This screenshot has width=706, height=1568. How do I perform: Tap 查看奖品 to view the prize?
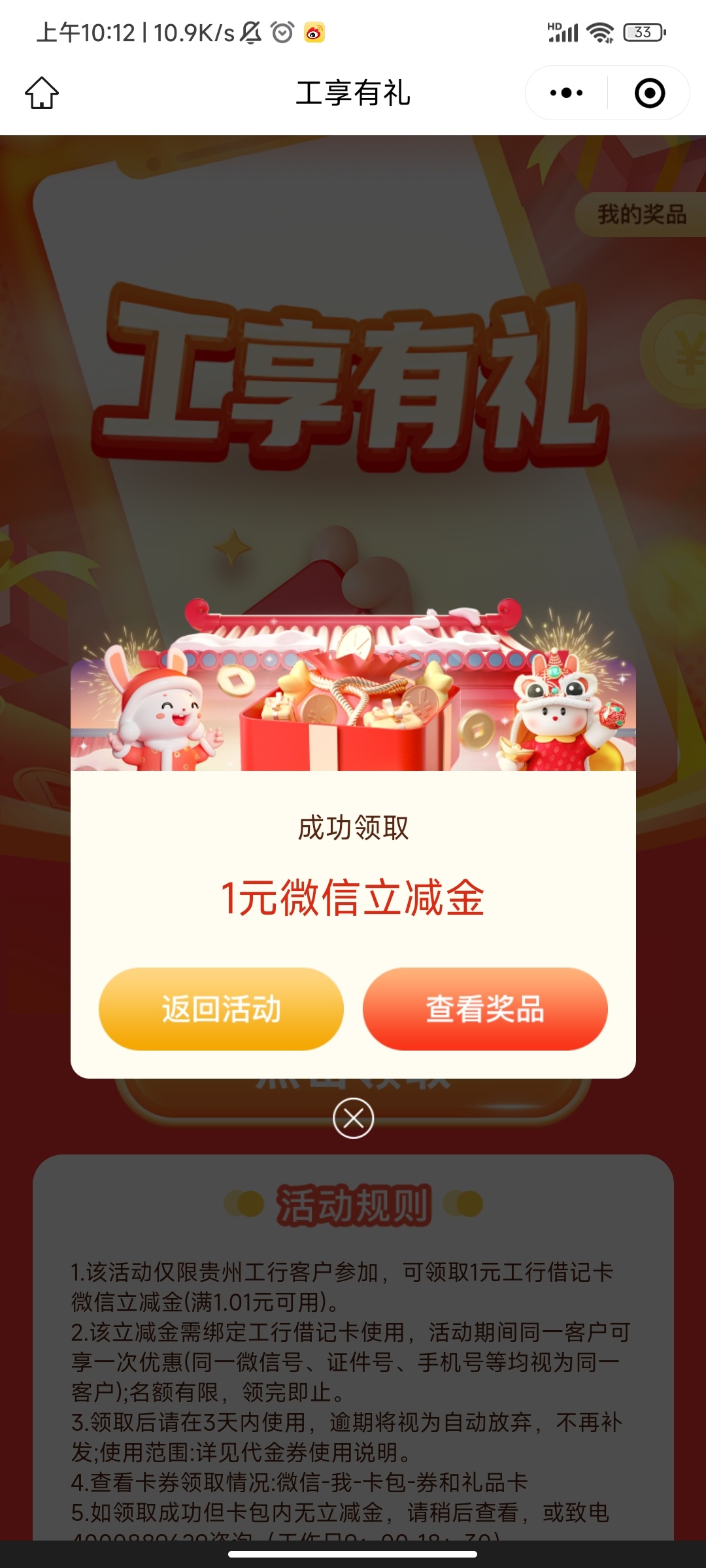click(x=485, y=1009)
